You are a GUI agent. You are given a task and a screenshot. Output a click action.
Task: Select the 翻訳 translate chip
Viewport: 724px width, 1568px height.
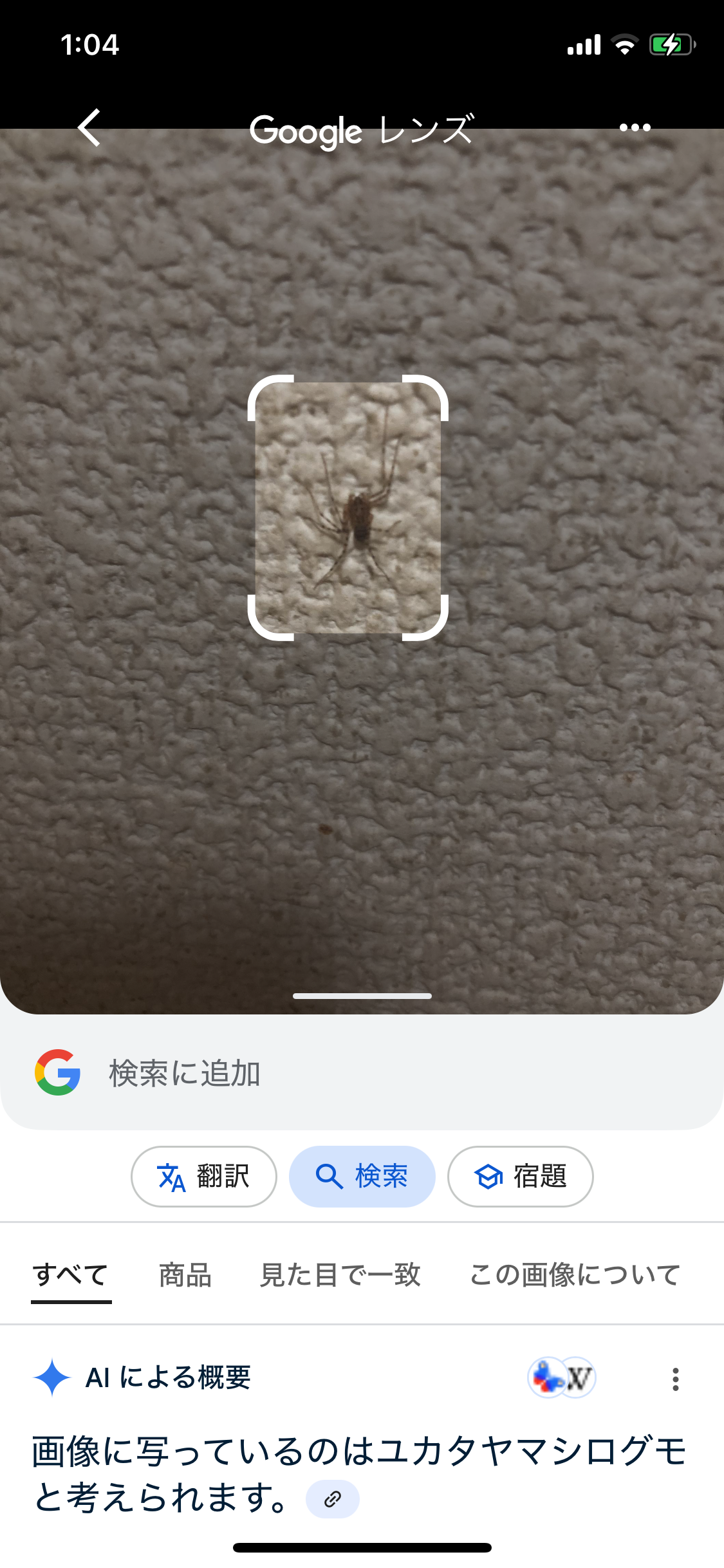pyautogui.click(x=204, y=1176)
